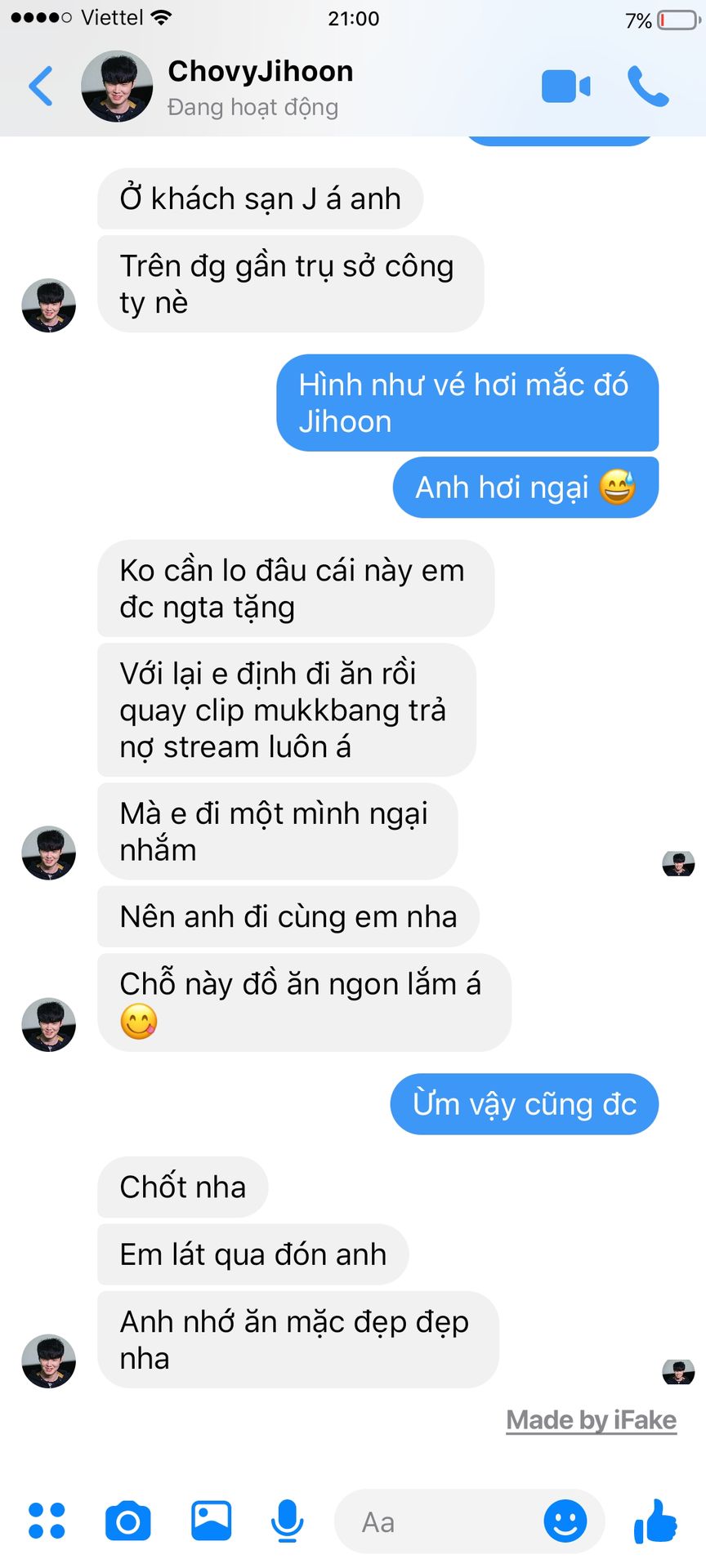This screenshot has height=1568, width=706.
Task: Start a voice call with ChovyJihoon
Action: point(647,87)
